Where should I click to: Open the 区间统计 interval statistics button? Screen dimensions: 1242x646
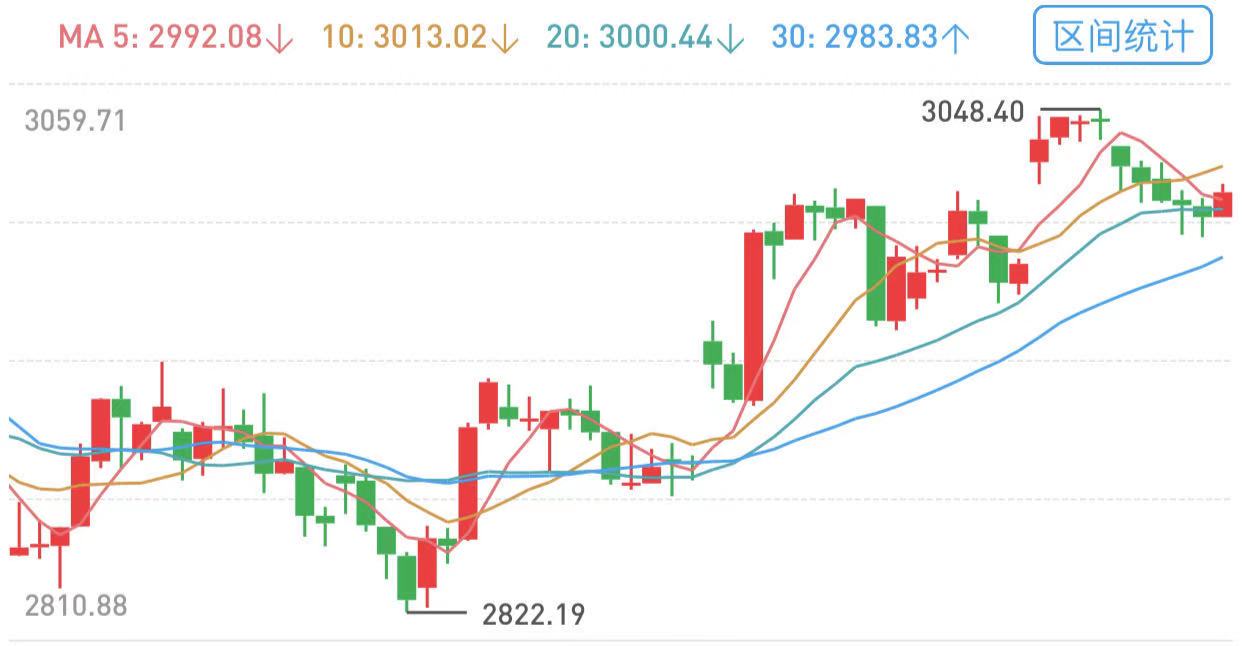click(x=1122, y=37)
